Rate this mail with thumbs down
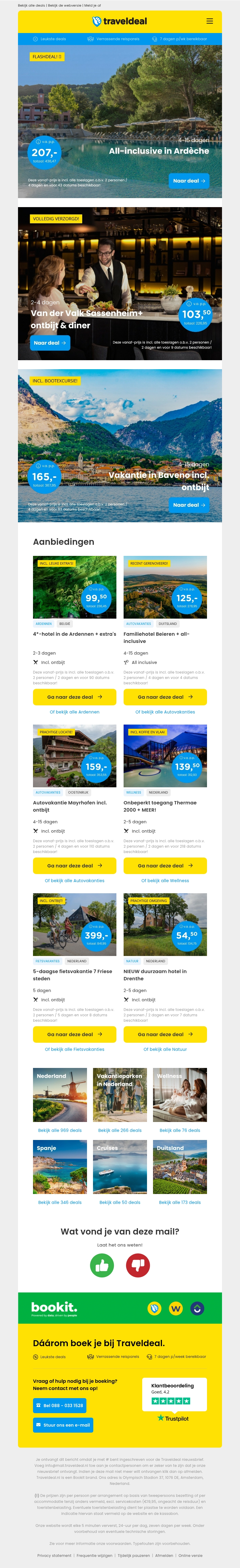This screenshot has height=1568, width=240. click(x=138, y=1265)
